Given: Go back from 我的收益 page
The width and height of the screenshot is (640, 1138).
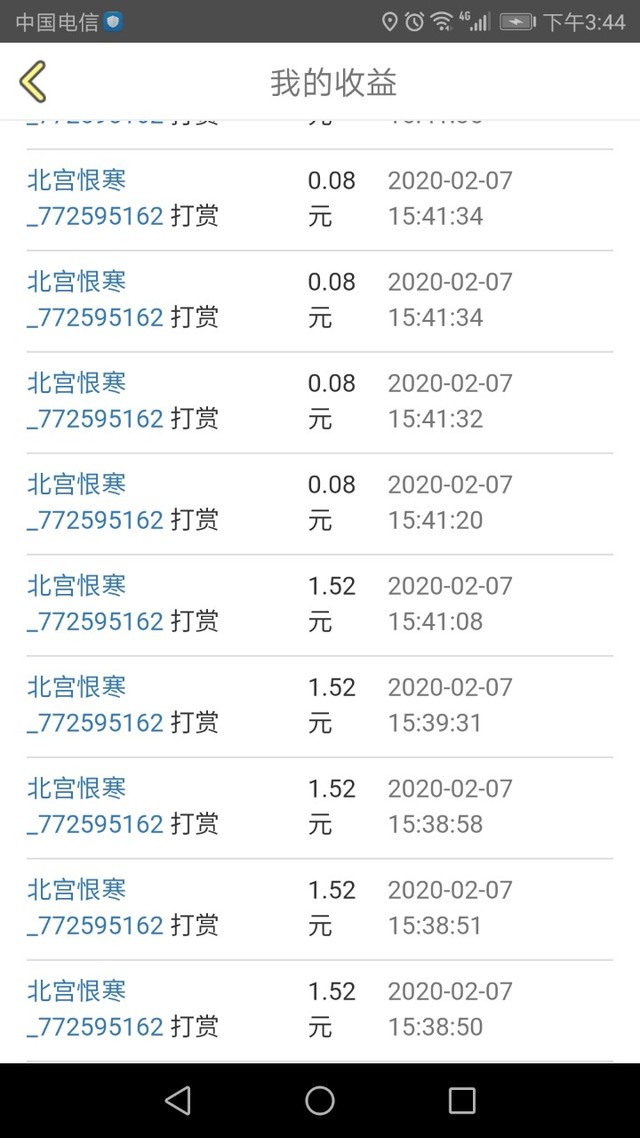Looking at the screenshot, I should pos(33,82).
